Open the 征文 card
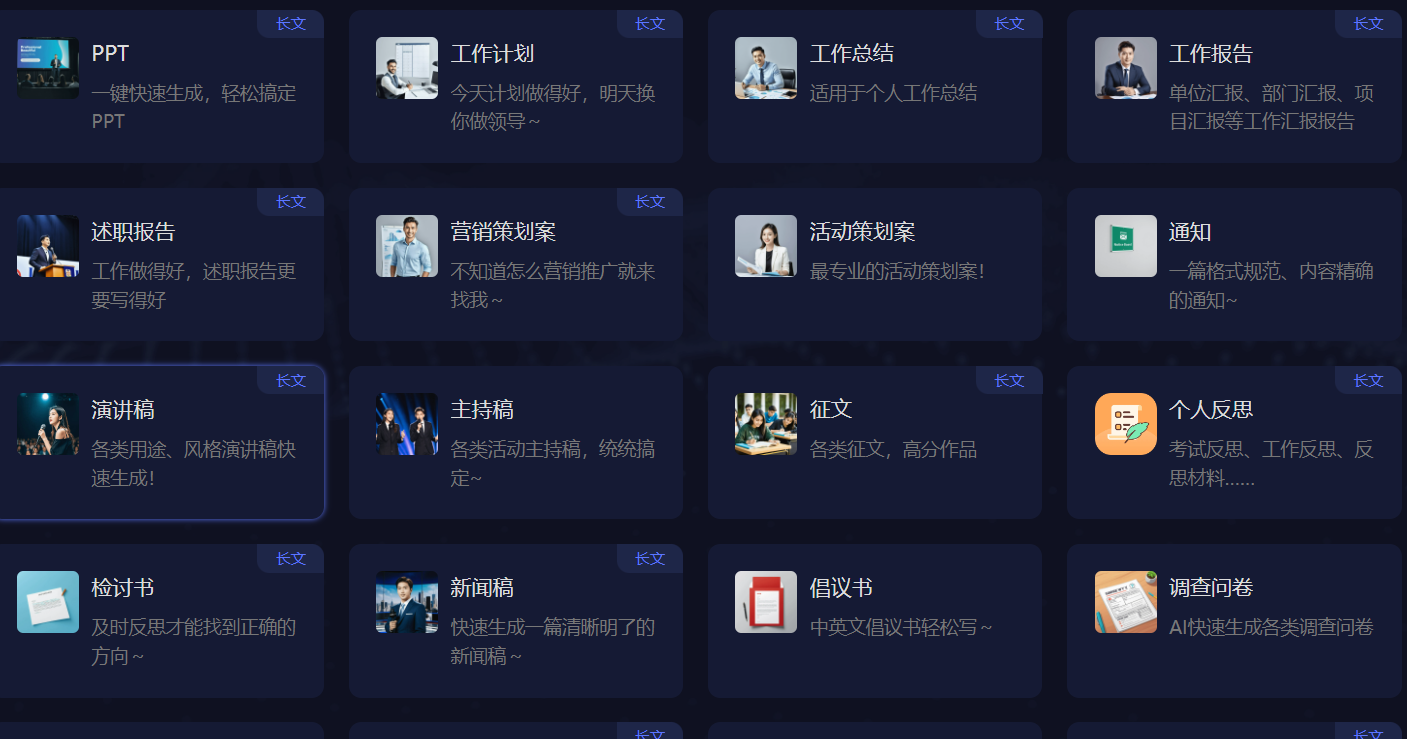 (x=874, y=443)
